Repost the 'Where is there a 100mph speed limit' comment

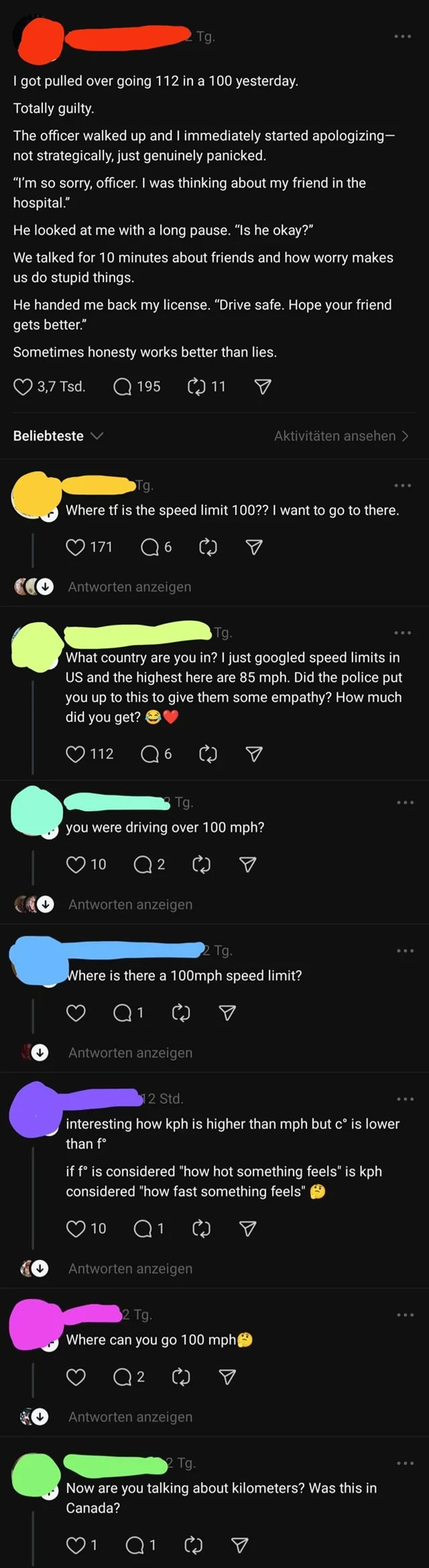coord(181,1013)
